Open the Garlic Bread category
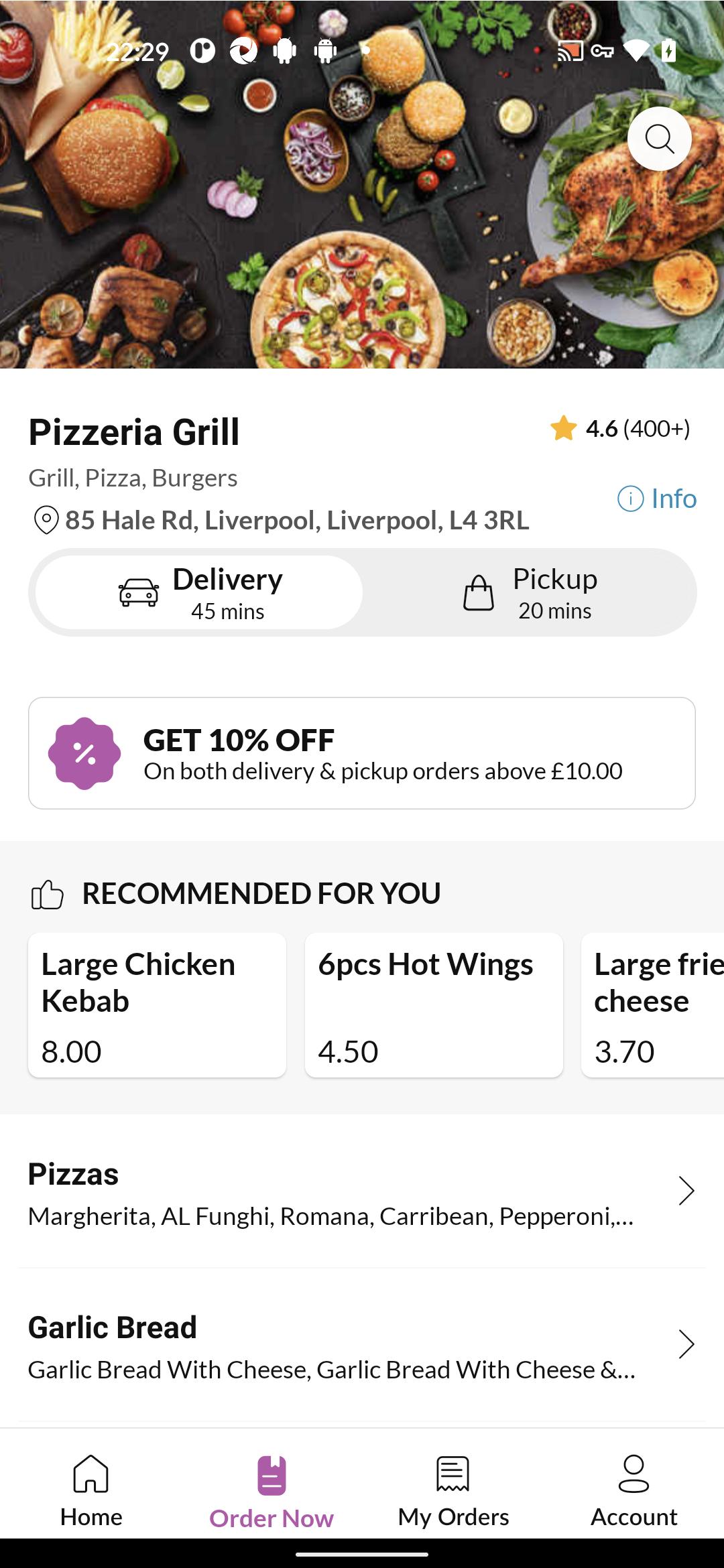This screenshot has width=724, height=1568. coord(362,1345)
